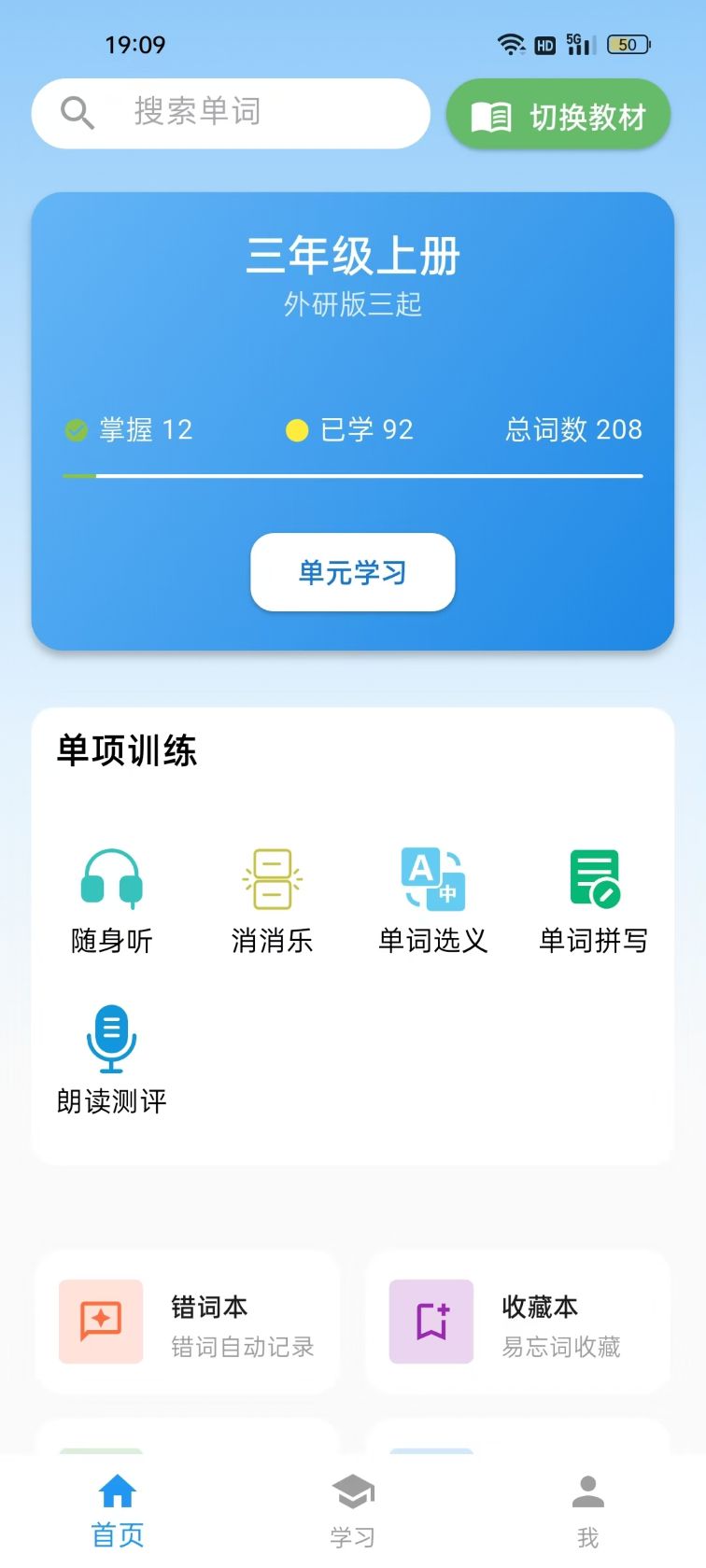Open the 错词本 wrong words notebook
Viewport: 706px width, 1568px height.
[x=185, y=1323]
